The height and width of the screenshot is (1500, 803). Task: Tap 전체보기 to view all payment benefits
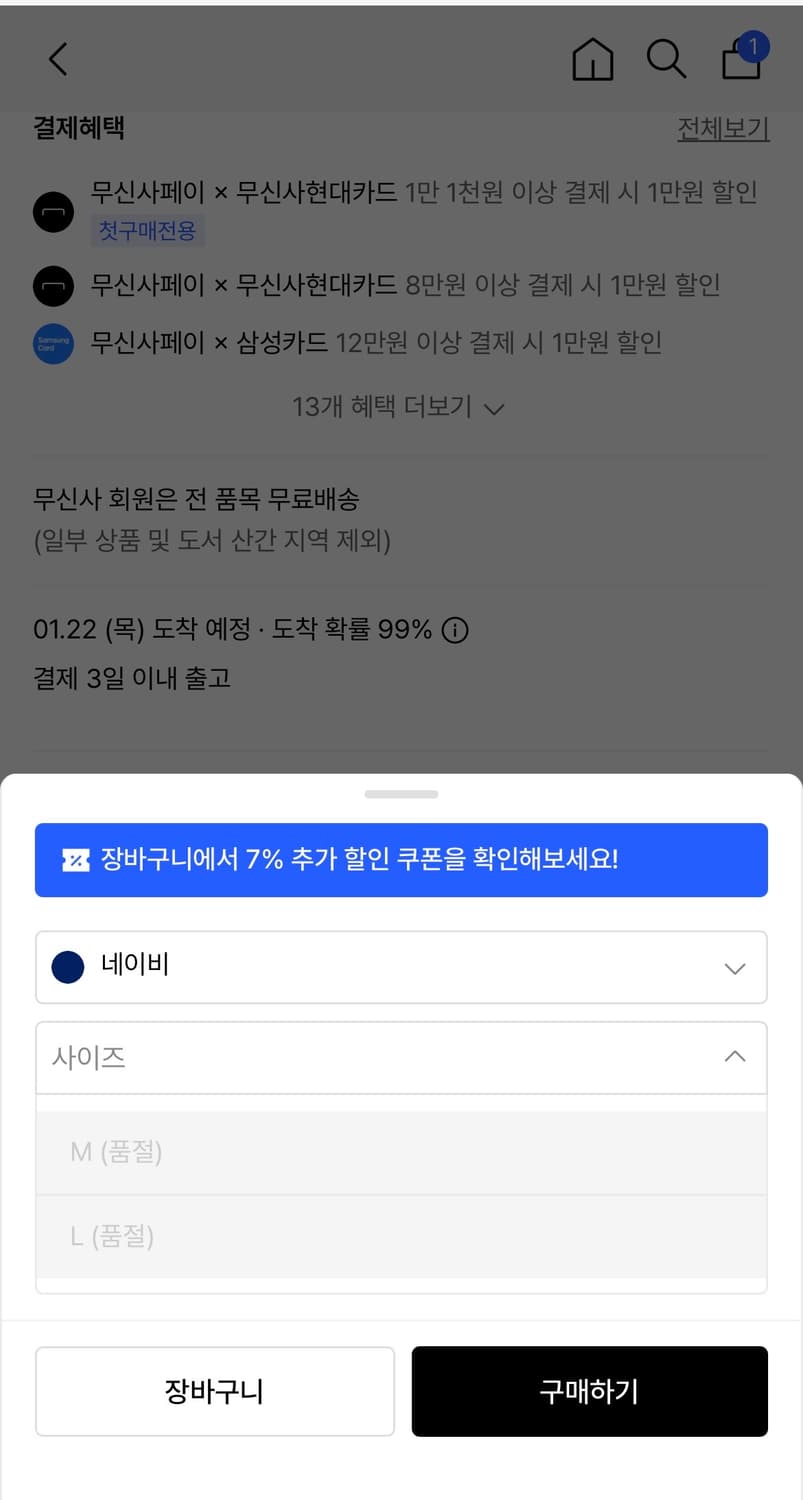point(723,128)
